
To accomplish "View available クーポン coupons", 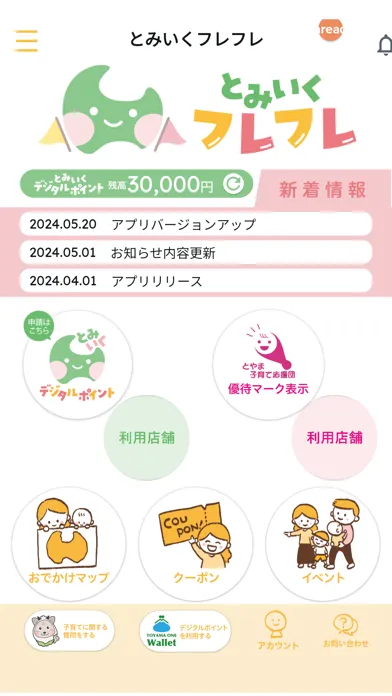I will click(196, 544).
